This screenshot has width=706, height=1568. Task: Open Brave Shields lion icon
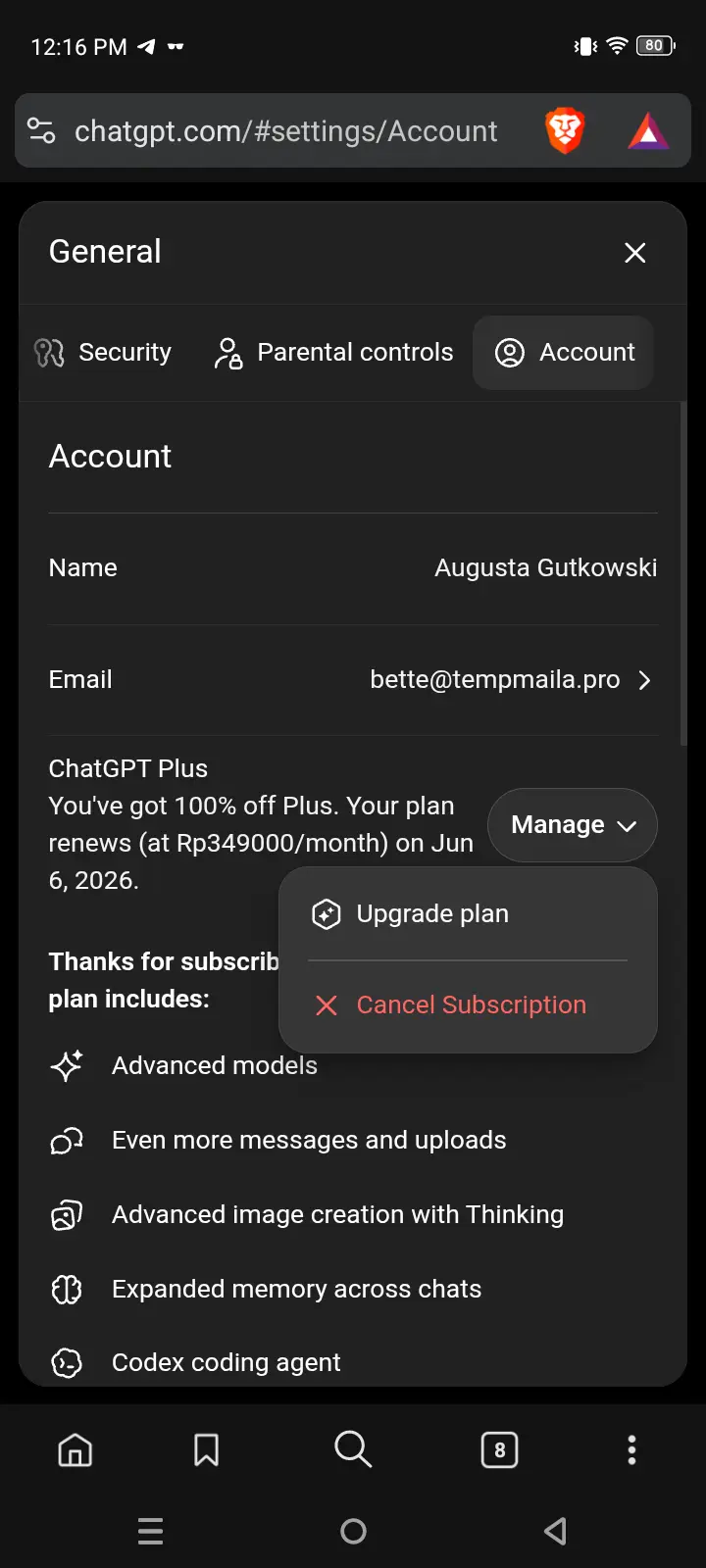tap(565, 130)
